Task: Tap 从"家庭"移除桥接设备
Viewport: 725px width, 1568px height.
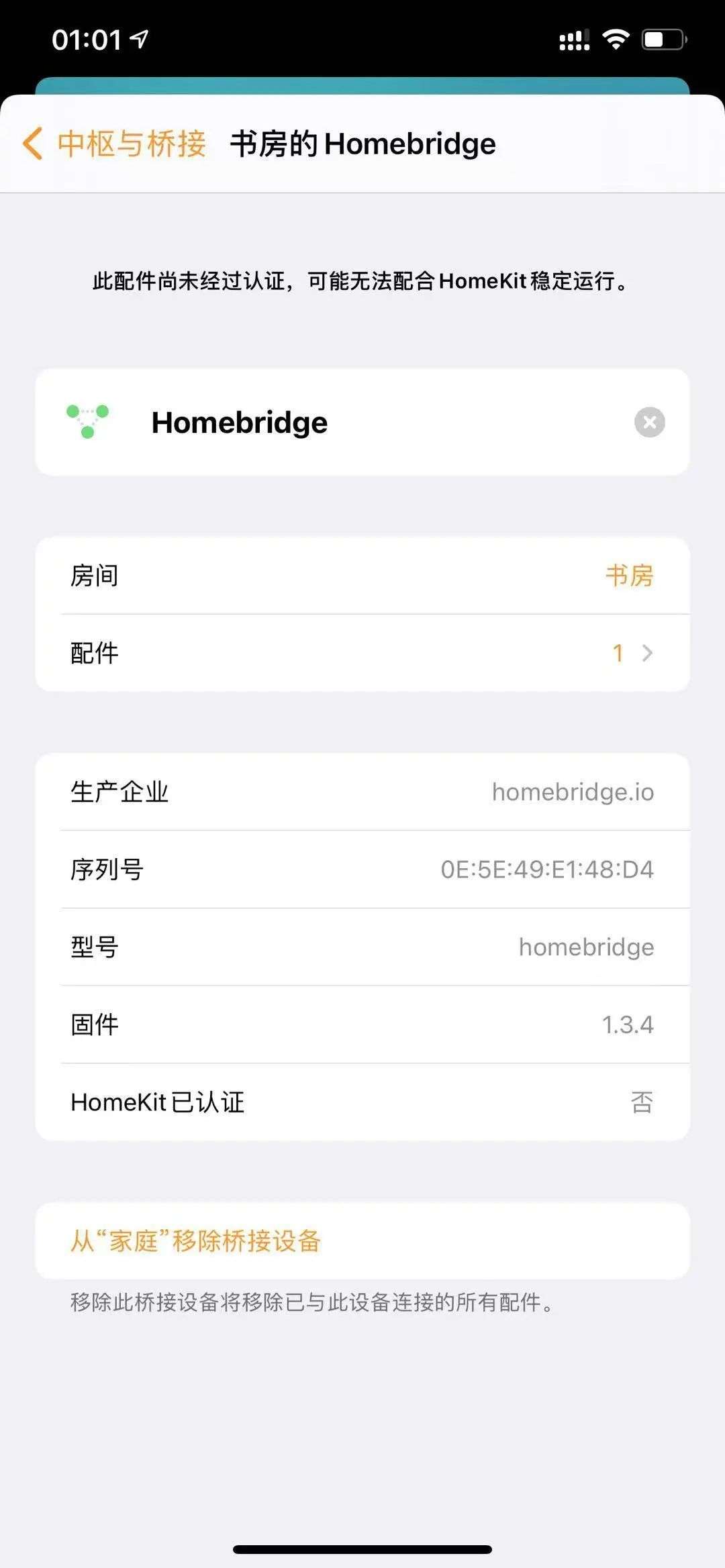Action: click(196, 1241)
